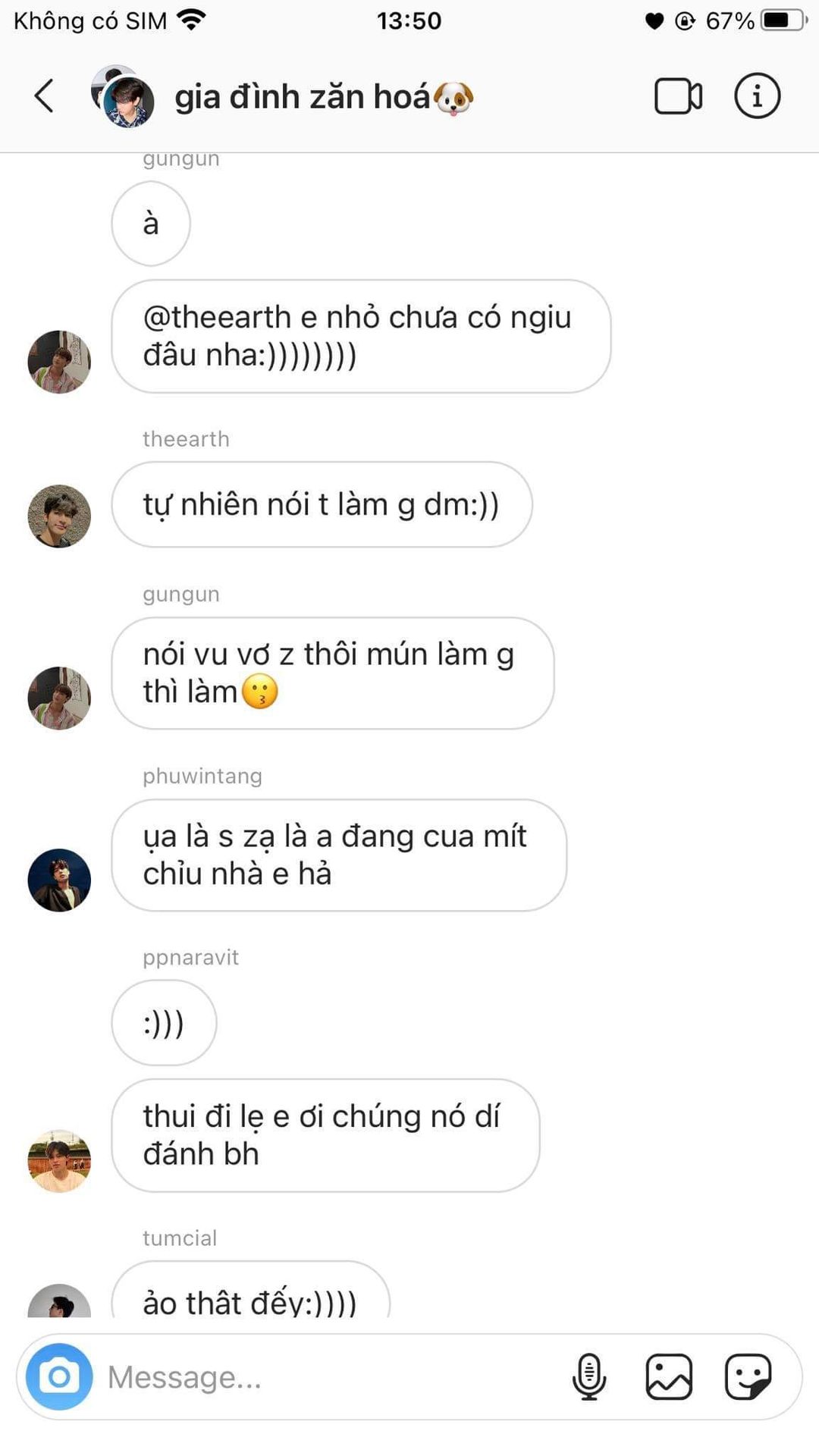Open the photo gallery picker

point(668,1376)
